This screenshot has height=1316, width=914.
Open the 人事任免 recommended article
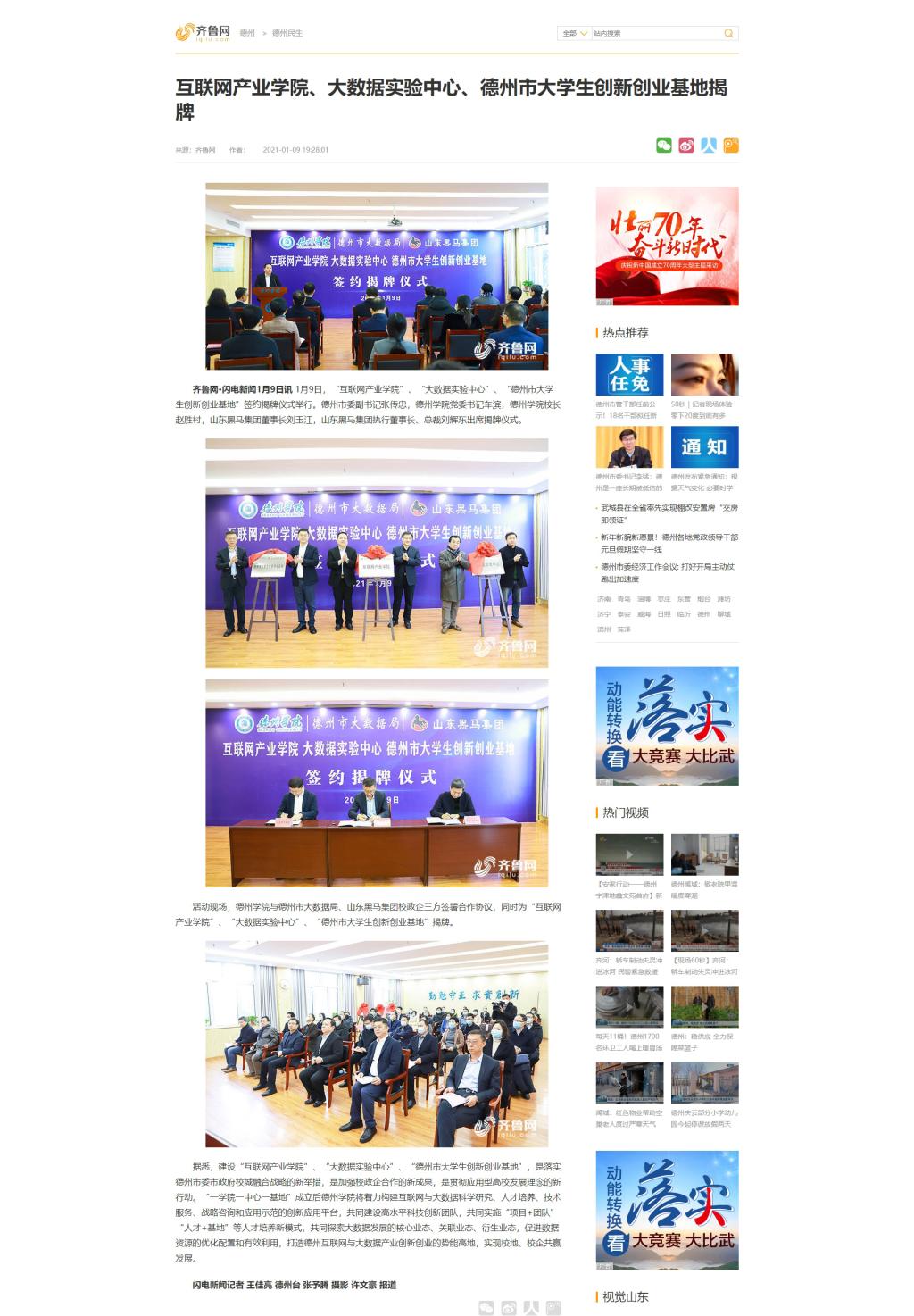[x=629, y=375]
